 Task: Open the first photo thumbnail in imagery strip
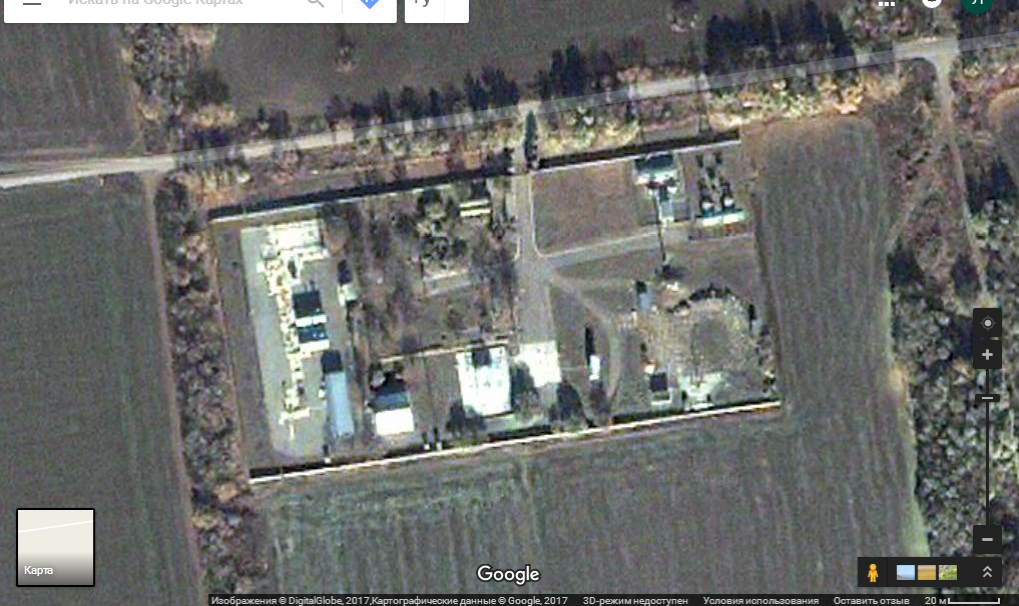906,573
